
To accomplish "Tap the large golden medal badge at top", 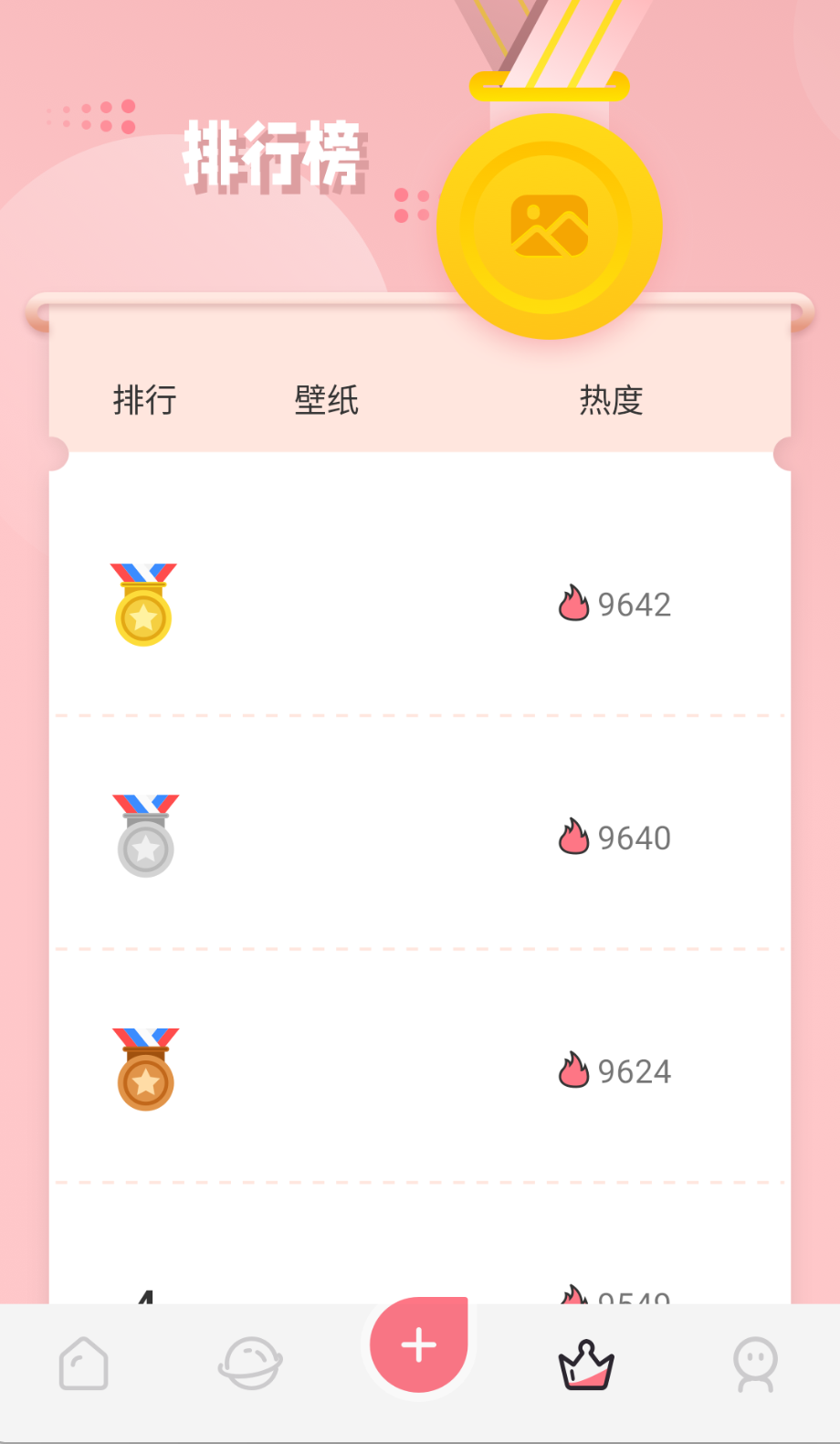I will (x=547, y=224).
